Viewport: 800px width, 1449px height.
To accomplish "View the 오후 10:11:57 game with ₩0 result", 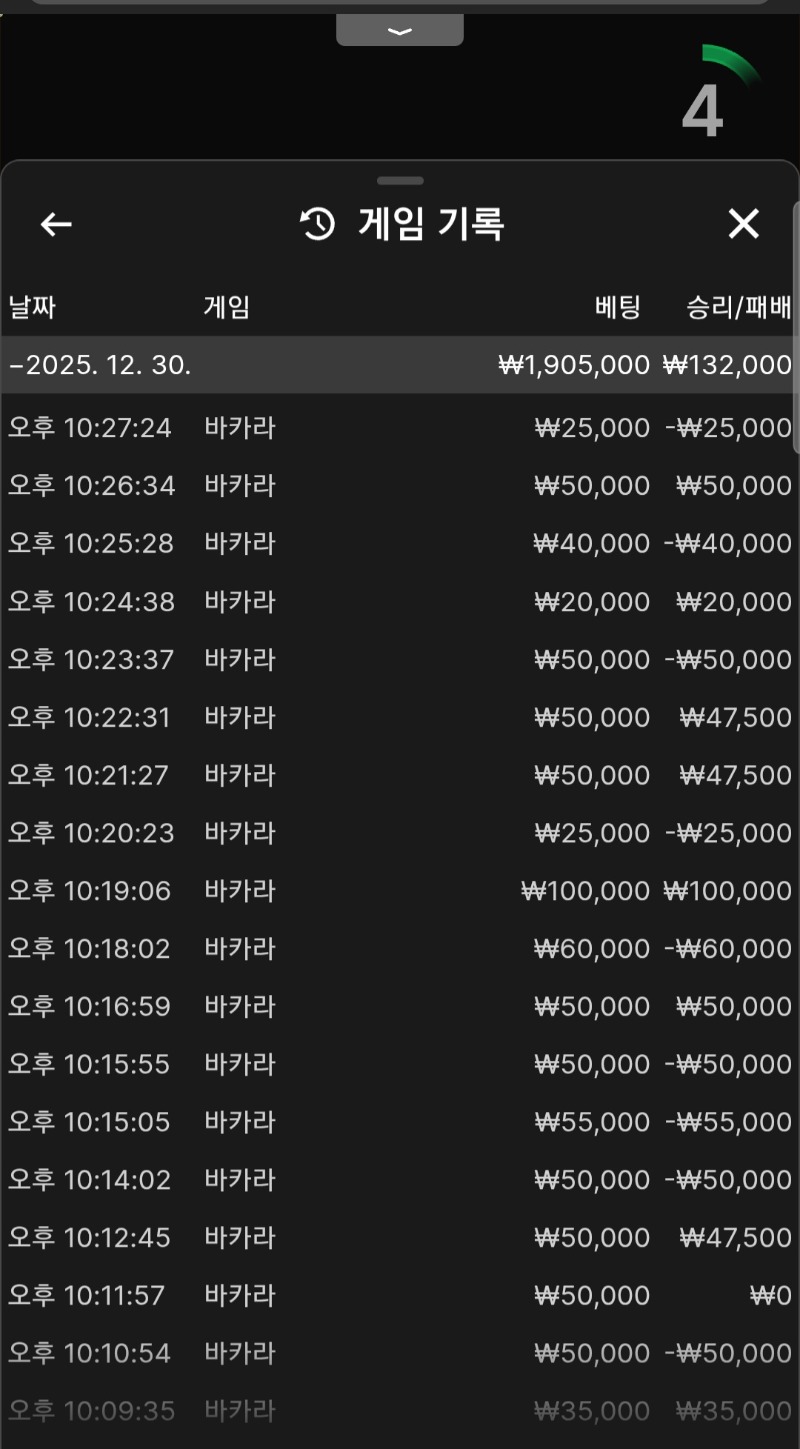I will click(400, 1296).
